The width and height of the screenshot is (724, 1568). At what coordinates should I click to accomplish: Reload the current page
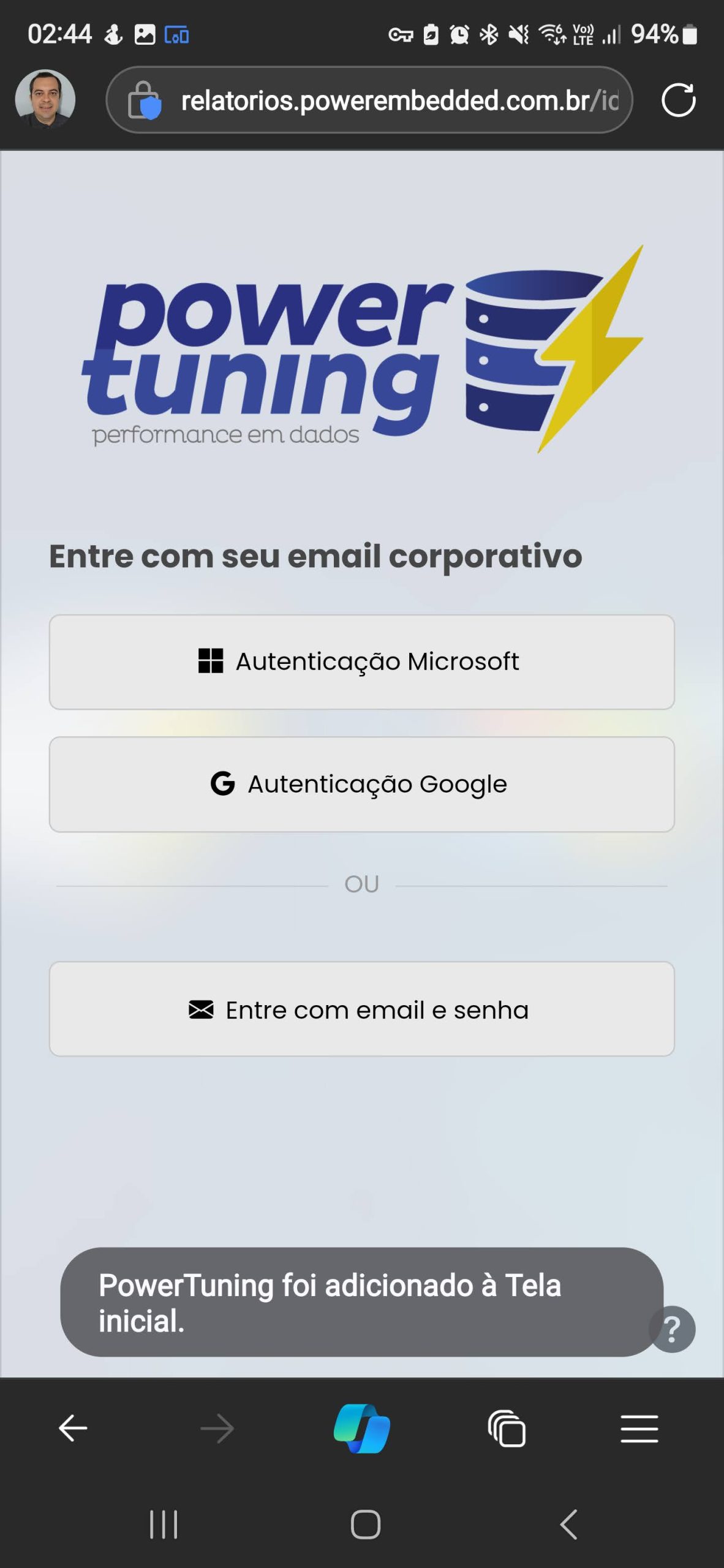pyautogui.click(x=679, y=100)
